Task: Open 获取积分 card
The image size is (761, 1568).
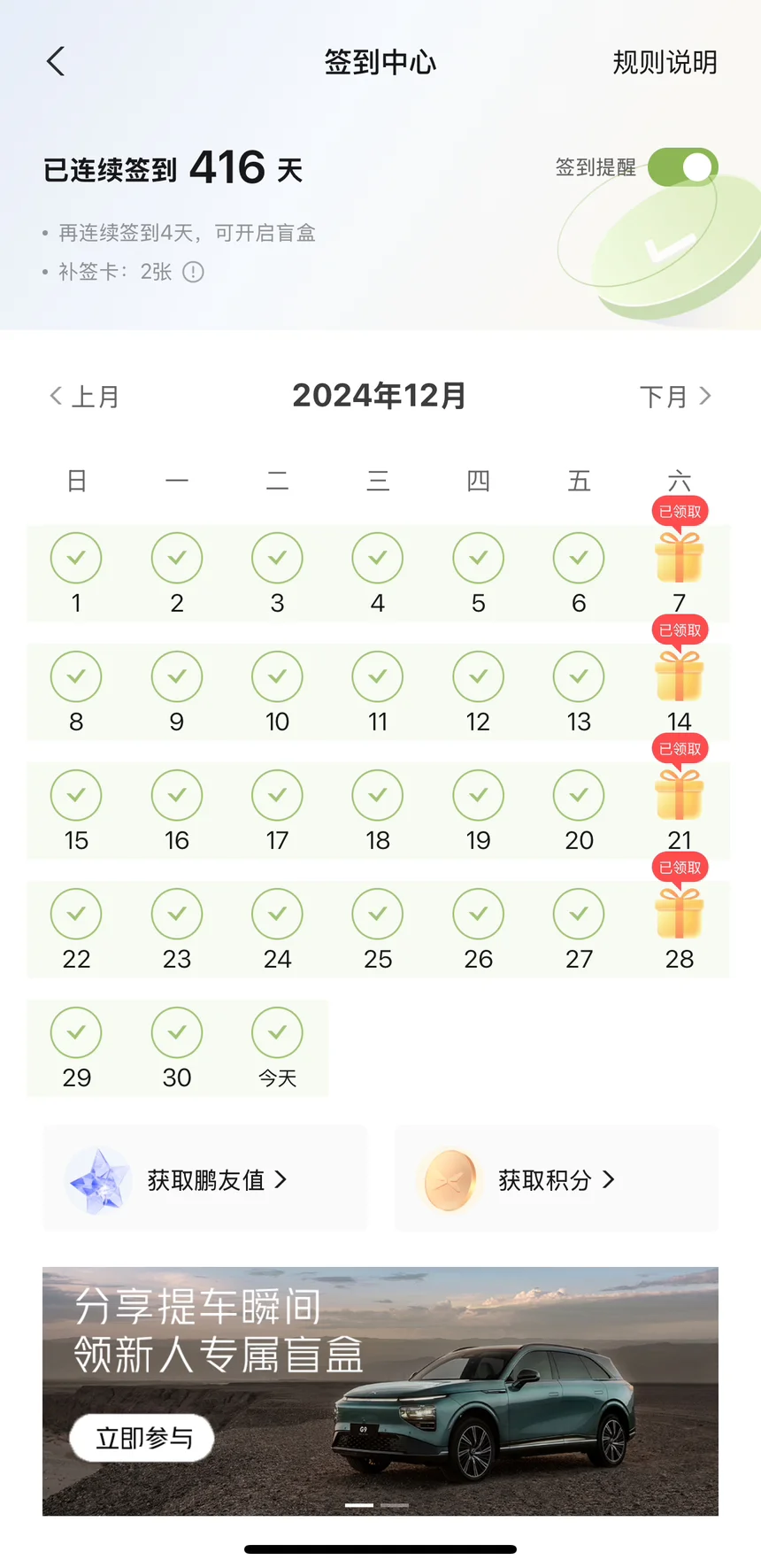Action: (x=557, y=1178)
